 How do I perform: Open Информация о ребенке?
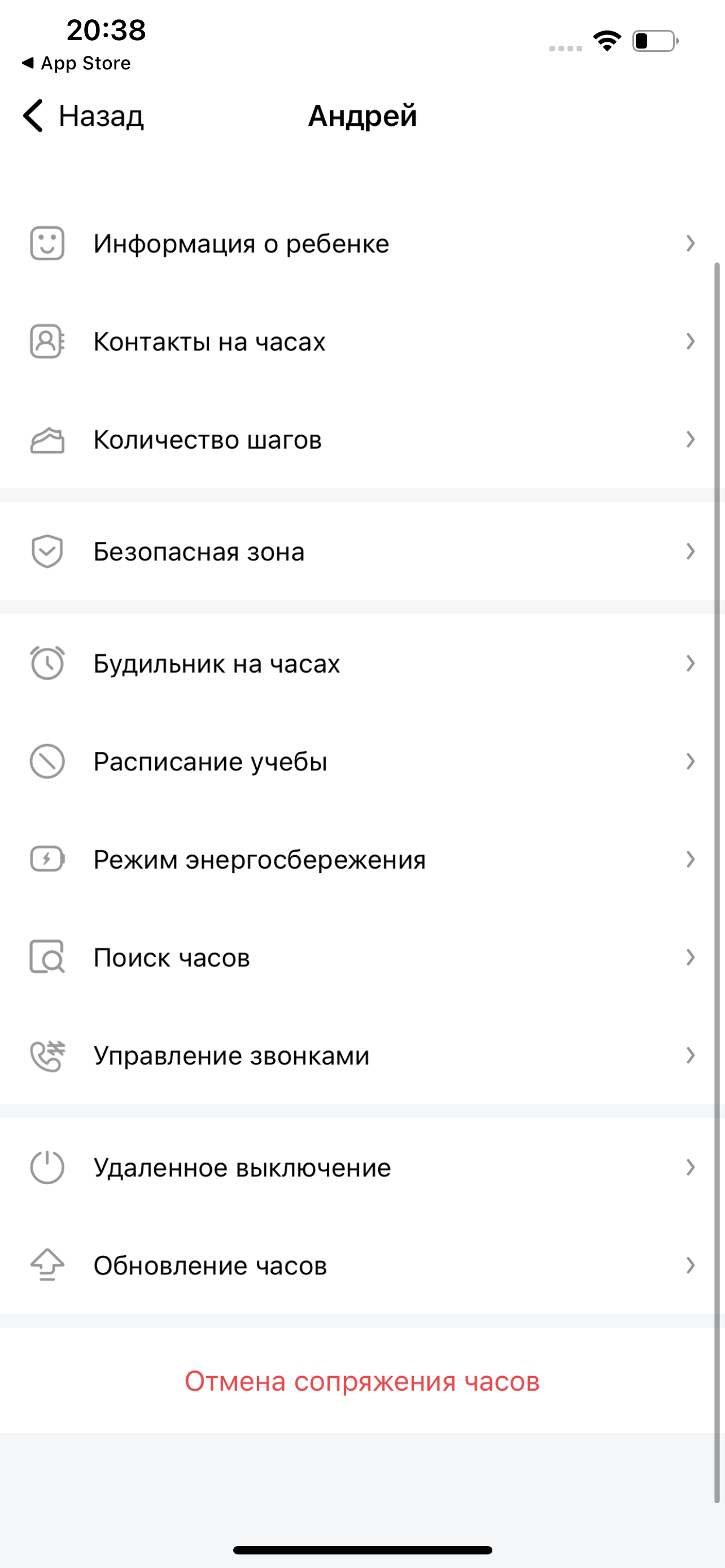362,243
